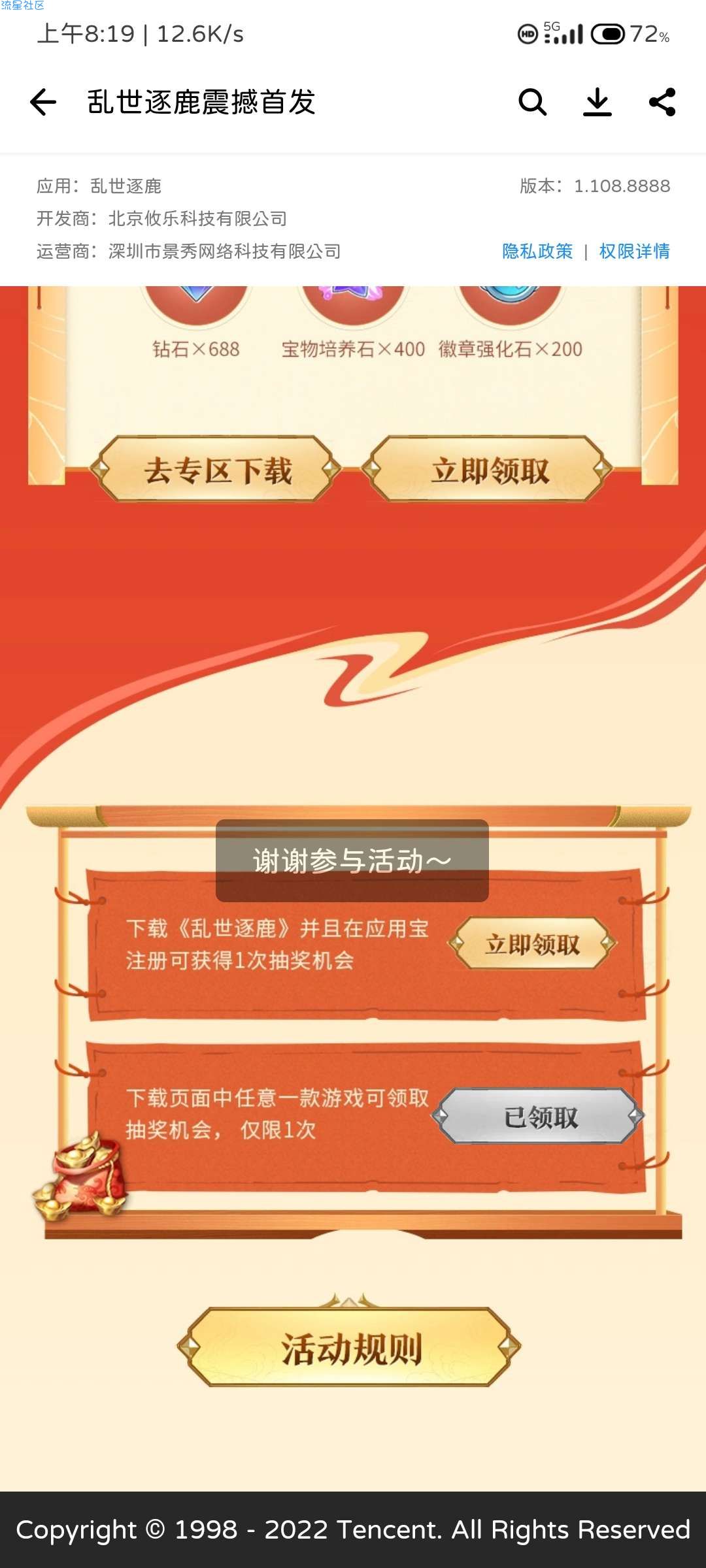This screenshot has width=706, height=1568.
Task: Open the downloads icon in the top bar
Action: pos(597,103)
